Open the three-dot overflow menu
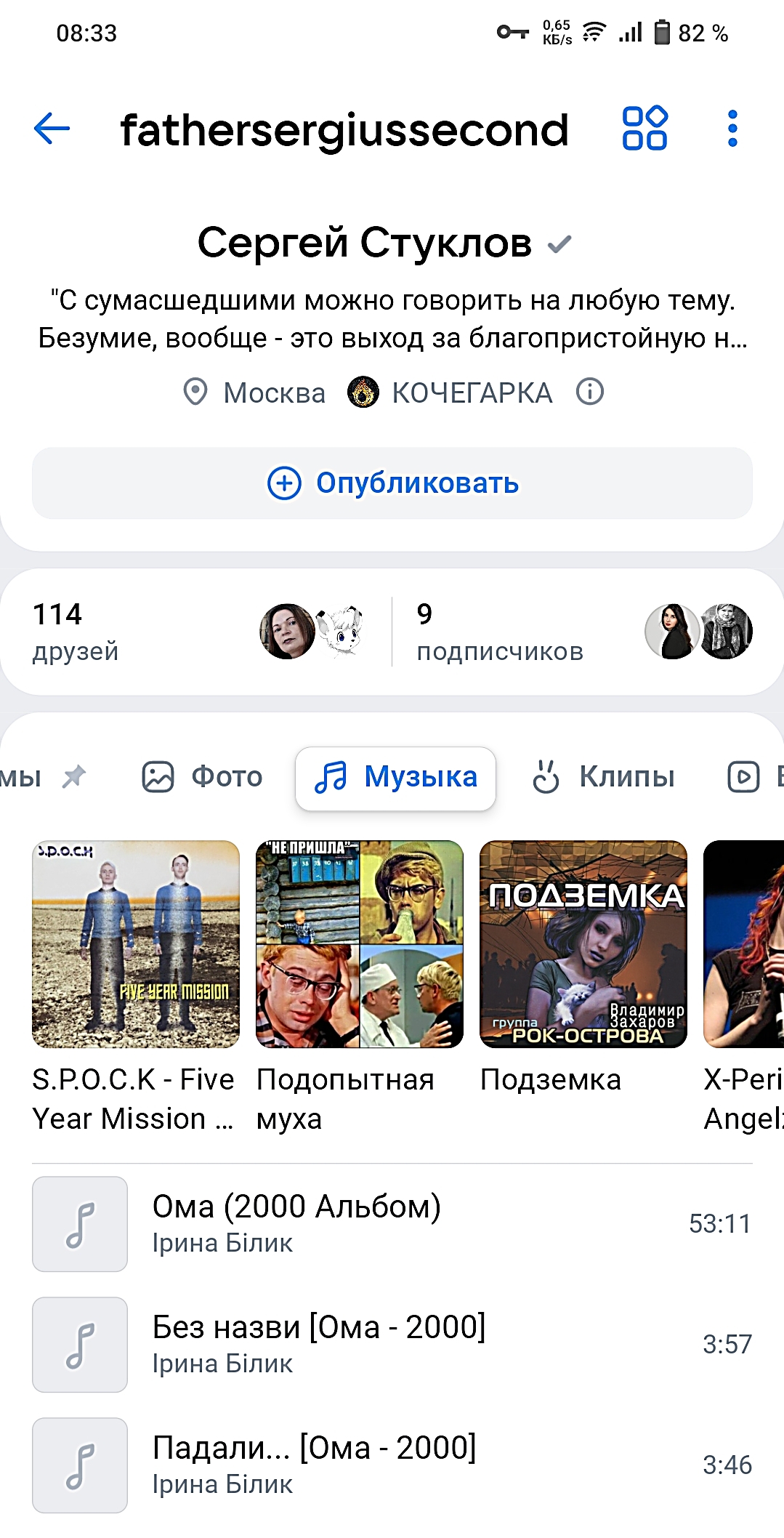Screen dimensions: 784x1538 coord(732,129)
